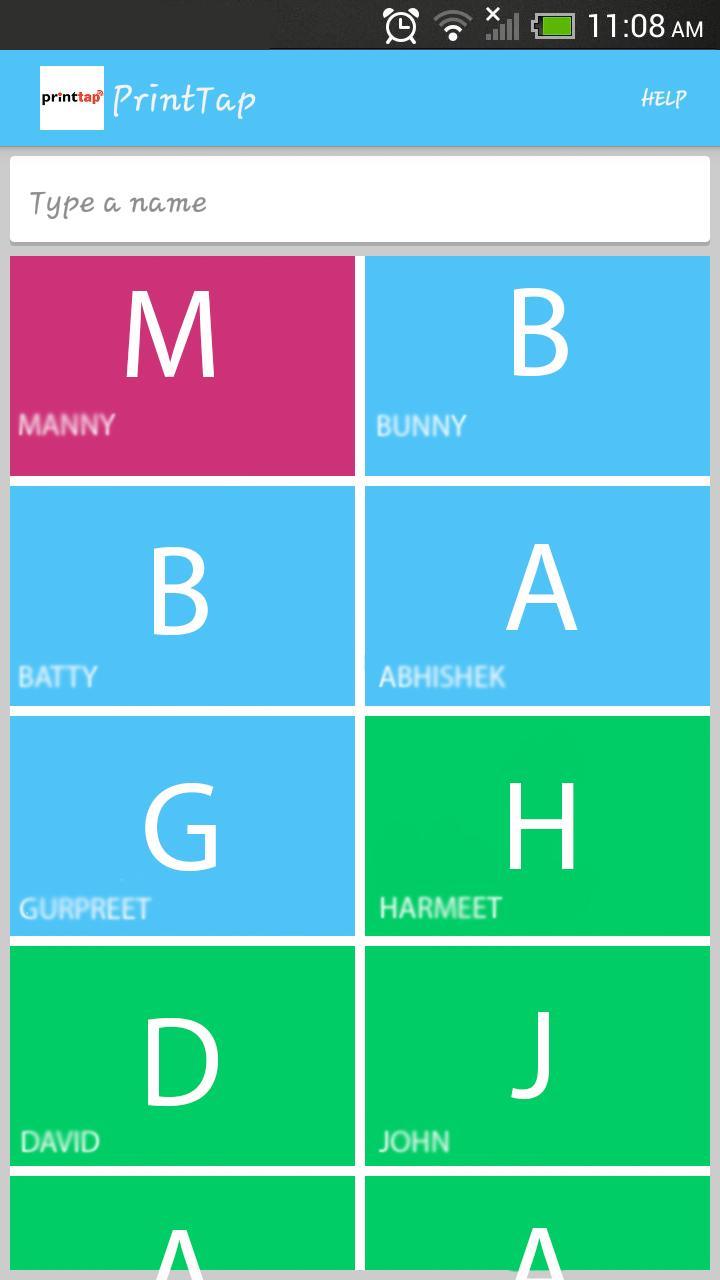Tap the HARMEET contact tile

[x=537, y=826]
